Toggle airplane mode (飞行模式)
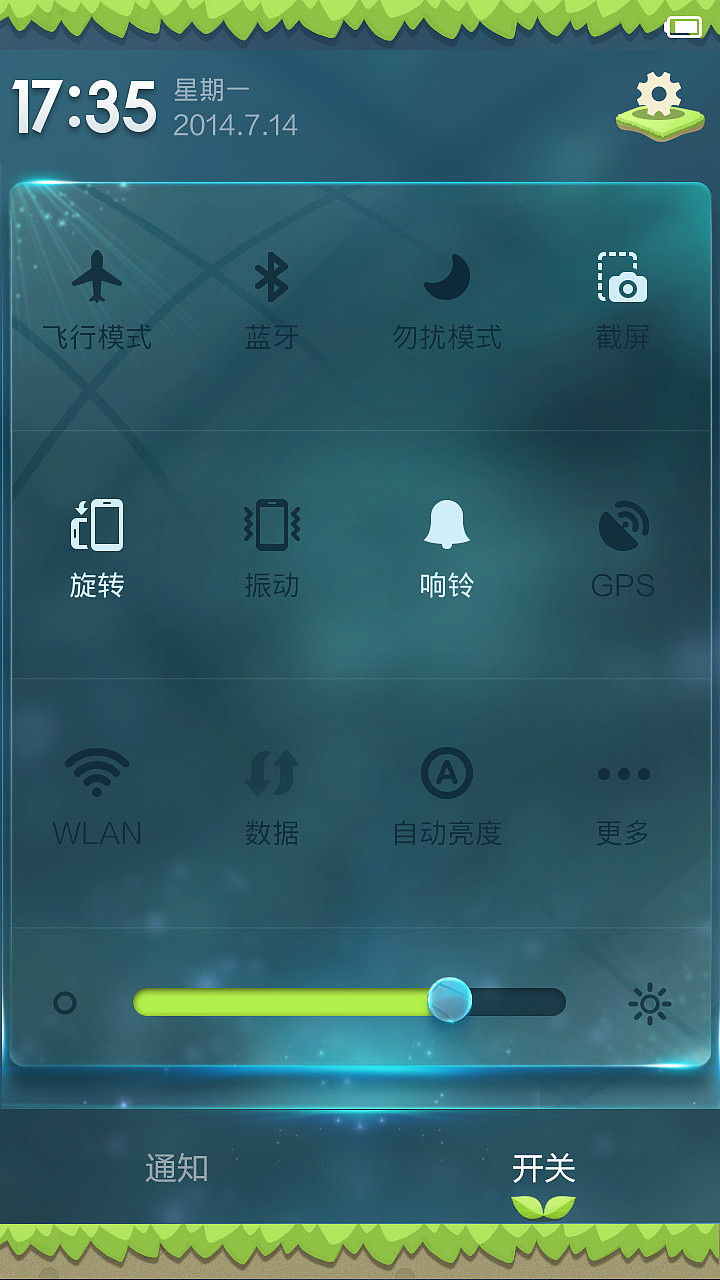Screen dimensions: 720x1280 click(97, 297)
